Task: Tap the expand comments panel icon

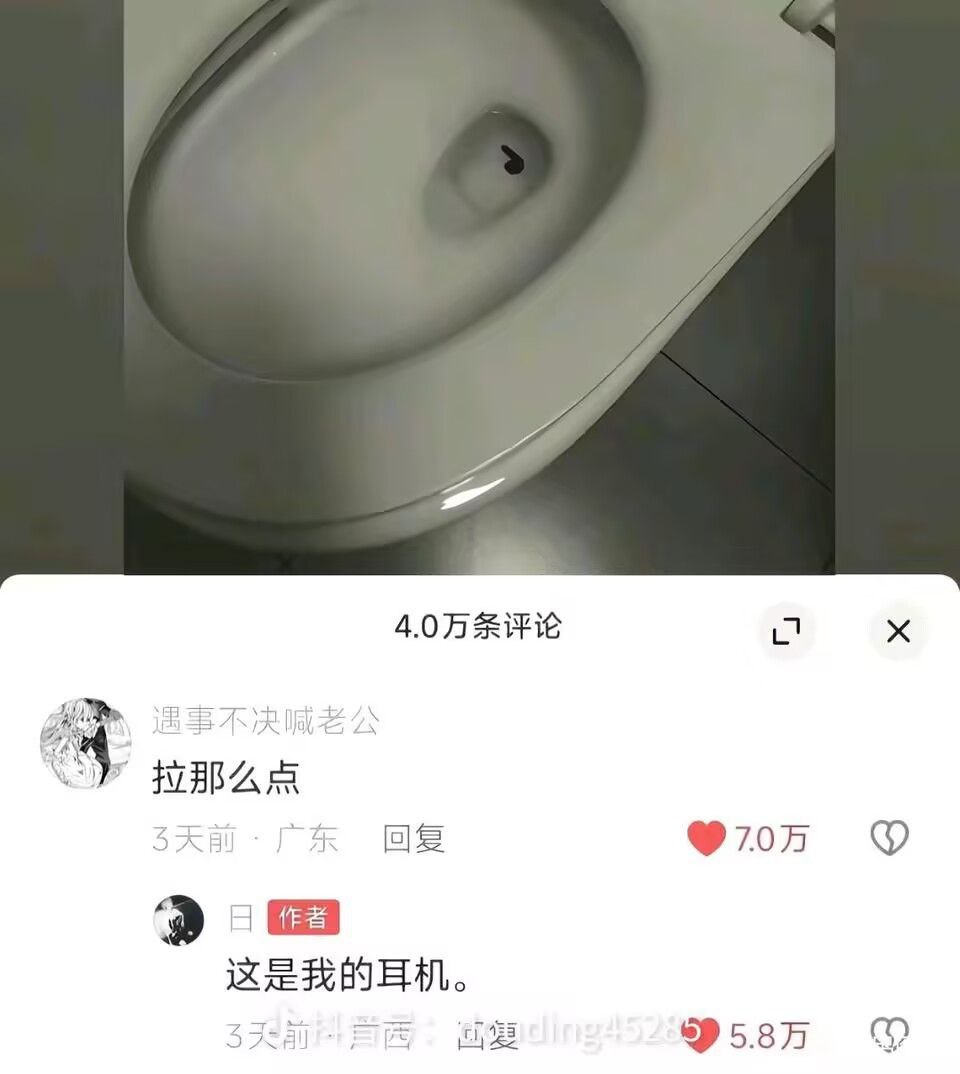Action: click(789, 630)
